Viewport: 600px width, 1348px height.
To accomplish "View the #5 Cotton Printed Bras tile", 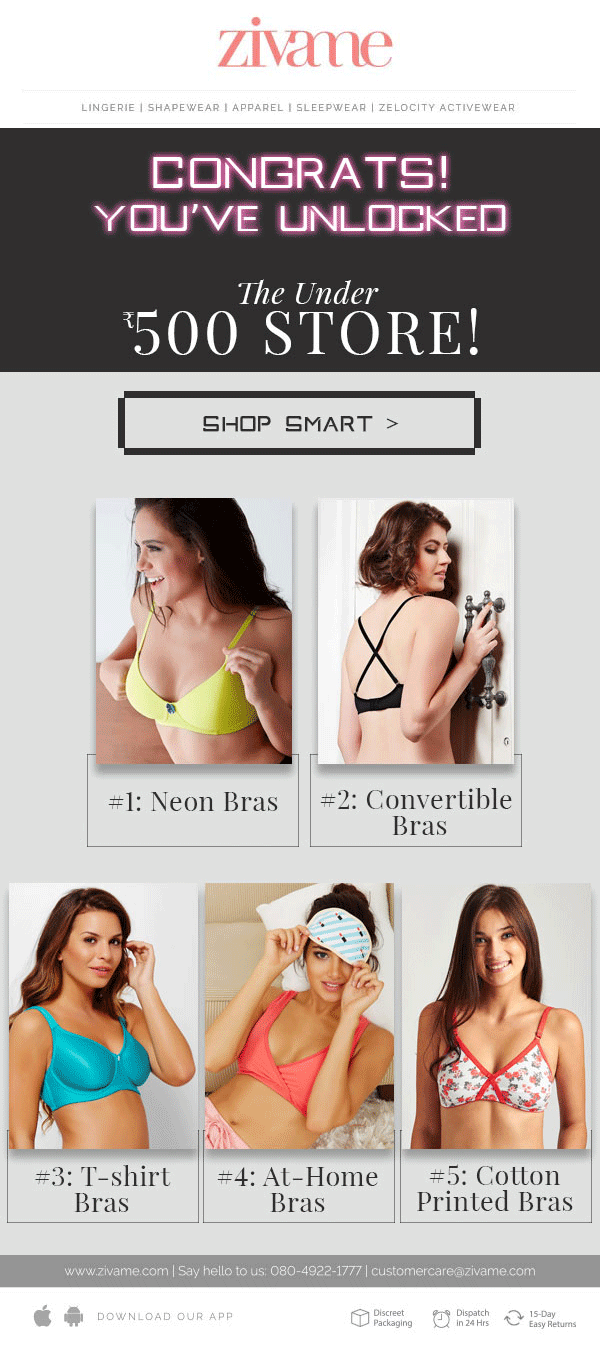I will (x=496, y=1052).
